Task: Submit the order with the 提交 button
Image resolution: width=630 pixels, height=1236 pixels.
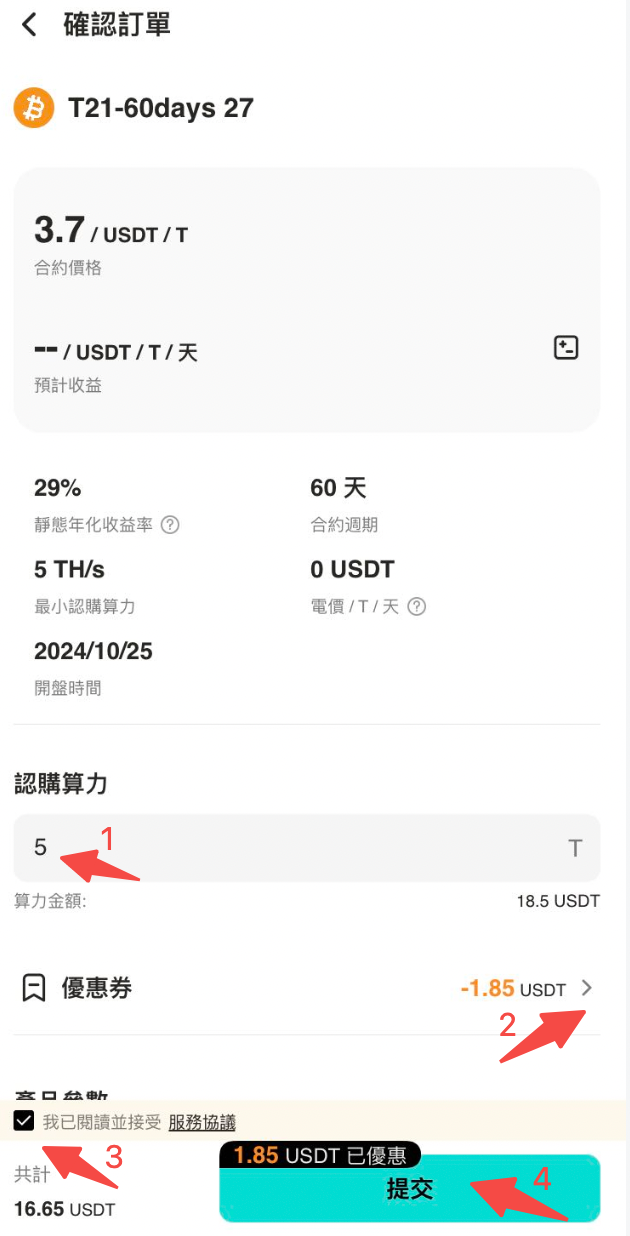Action: [409, 1190]
